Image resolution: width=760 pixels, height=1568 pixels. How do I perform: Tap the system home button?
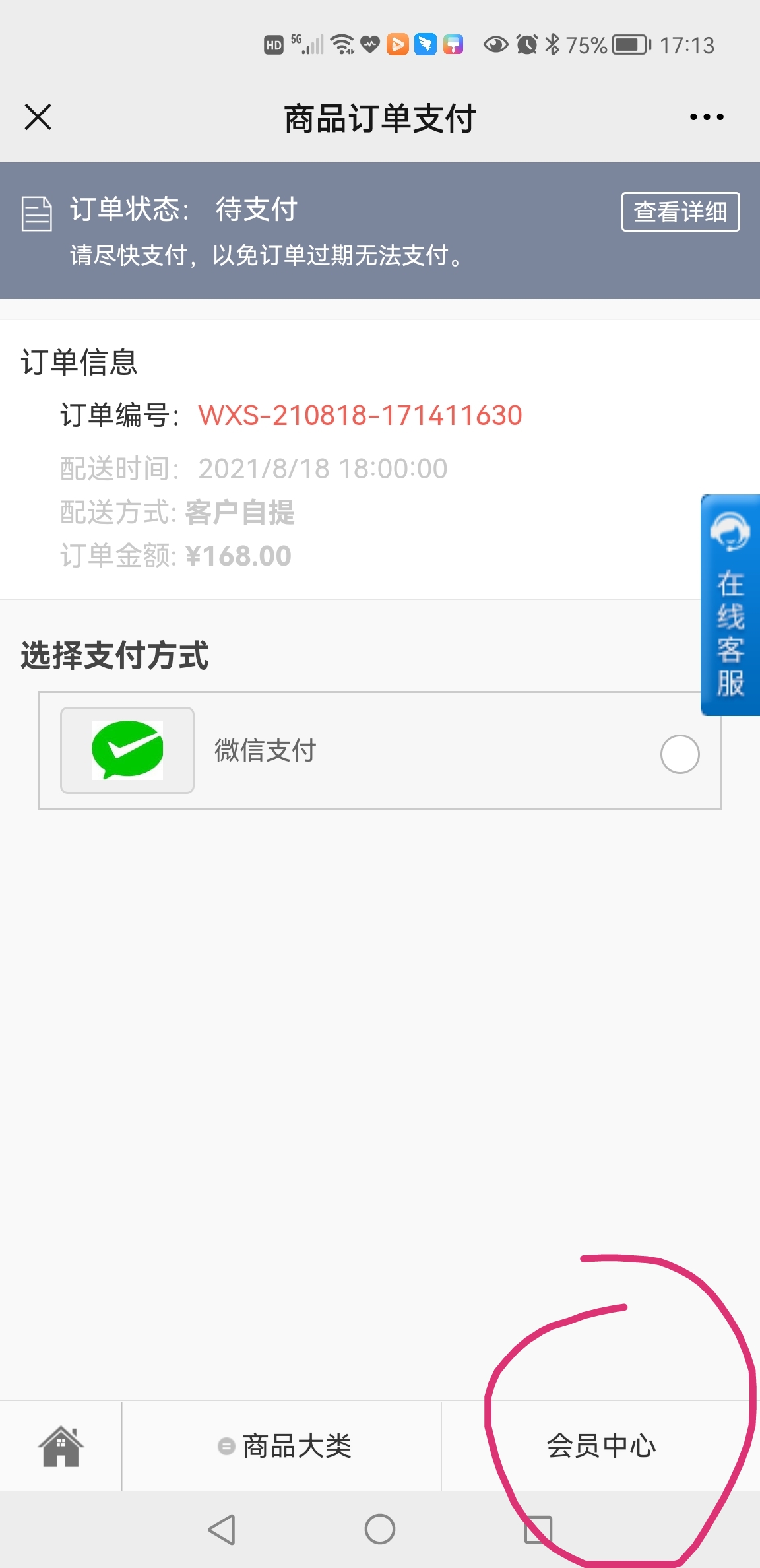coord(380,1529)
